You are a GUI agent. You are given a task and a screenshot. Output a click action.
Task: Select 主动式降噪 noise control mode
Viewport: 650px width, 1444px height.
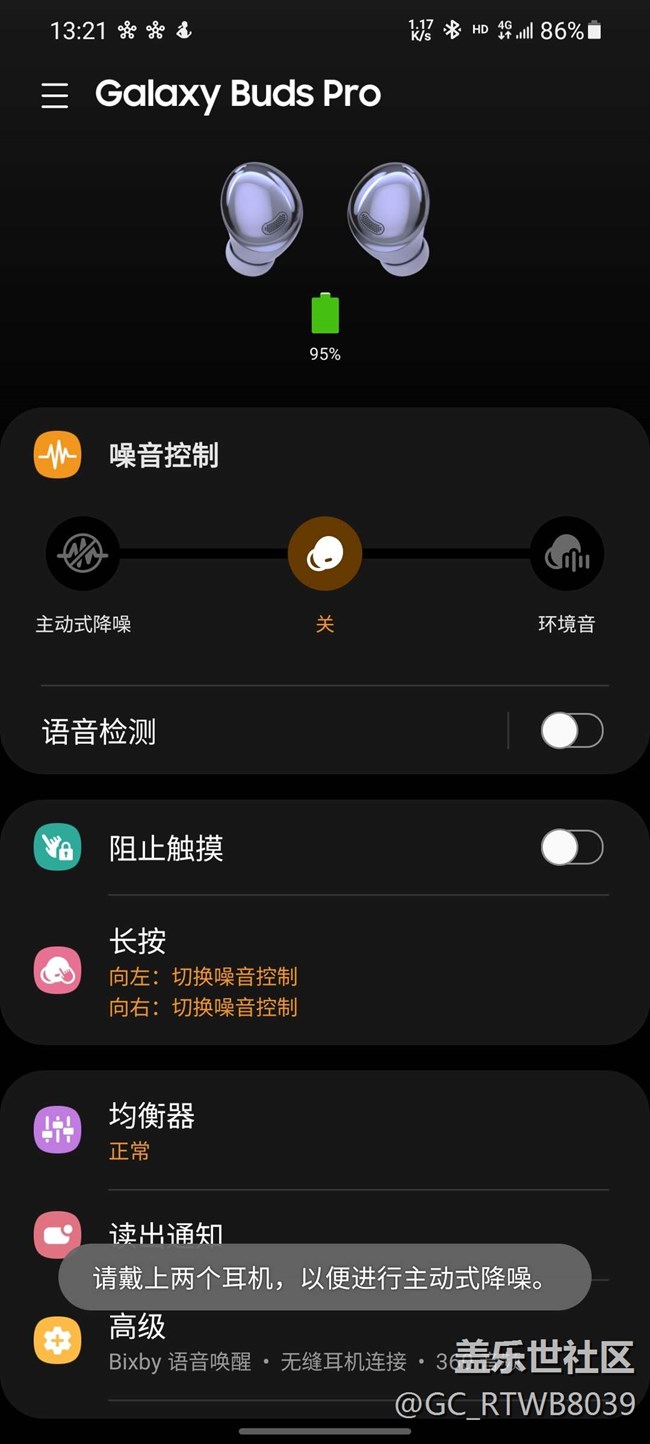tap(83, 554)
